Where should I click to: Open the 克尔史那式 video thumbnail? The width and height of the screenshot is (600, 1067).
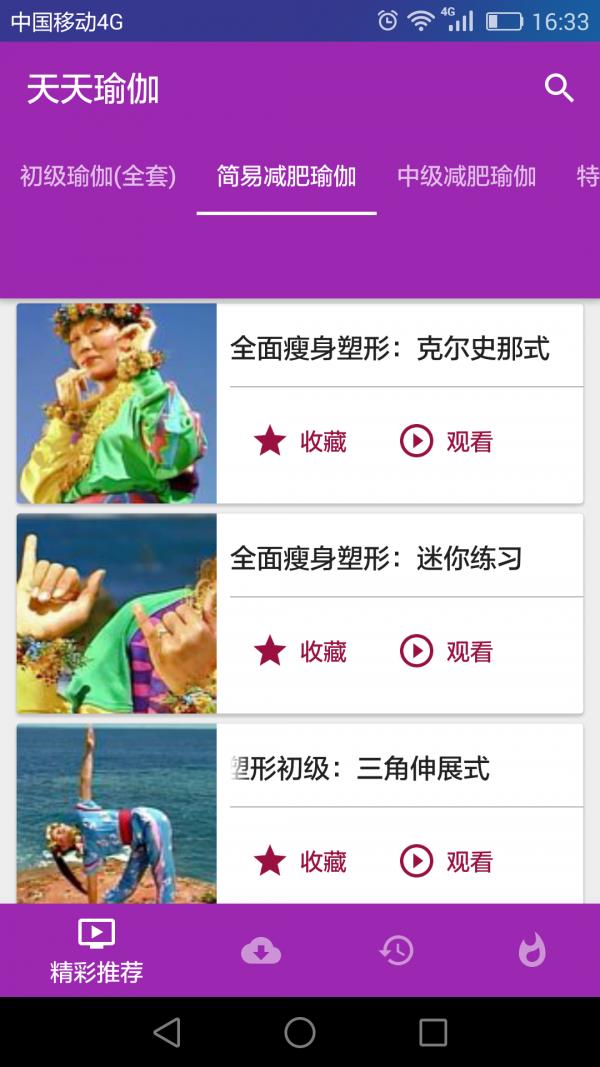click(x=116, y=403)
